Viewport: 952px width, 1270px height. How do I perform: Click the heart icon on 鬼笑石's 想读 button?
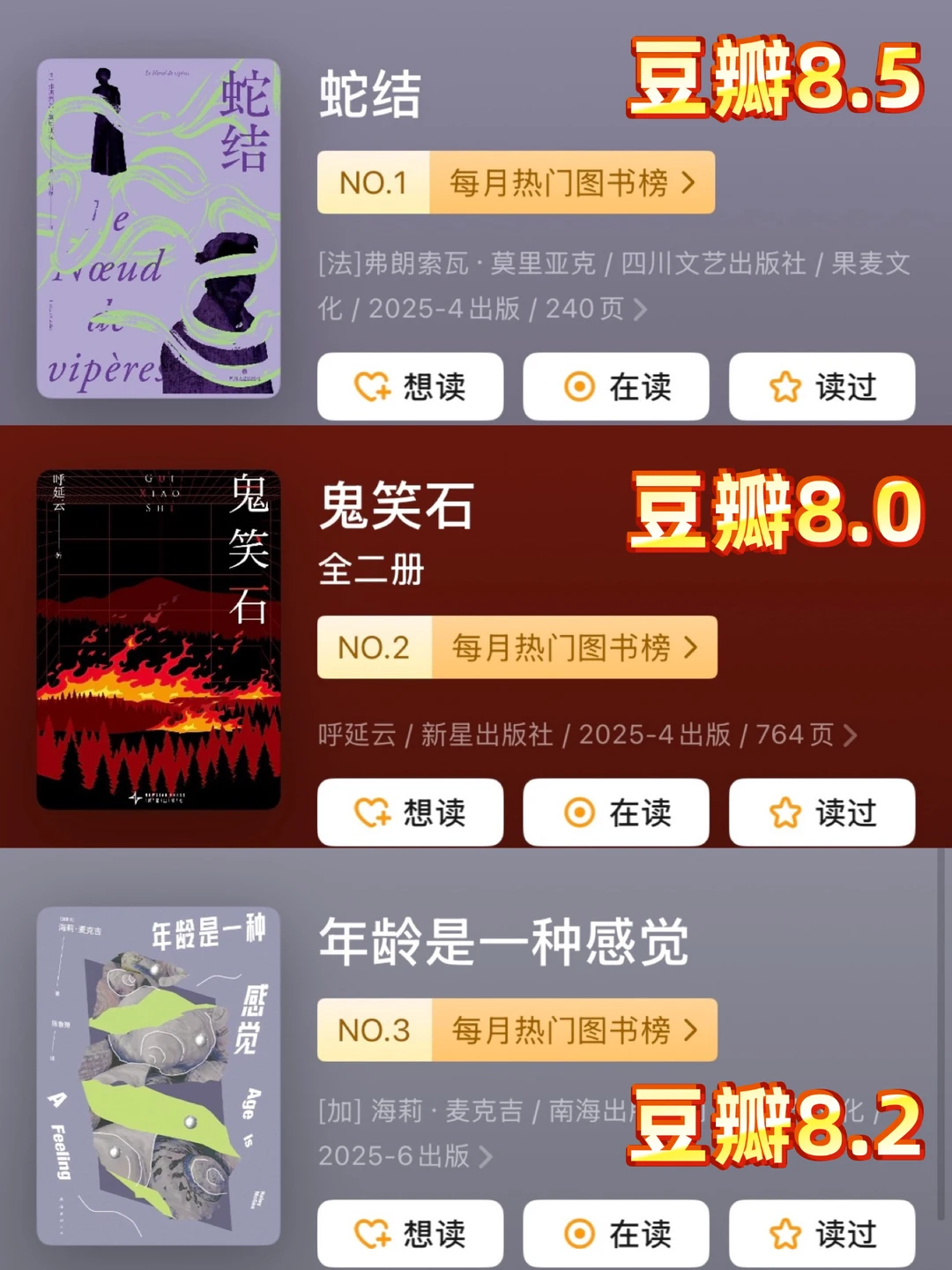pos(371,812)
